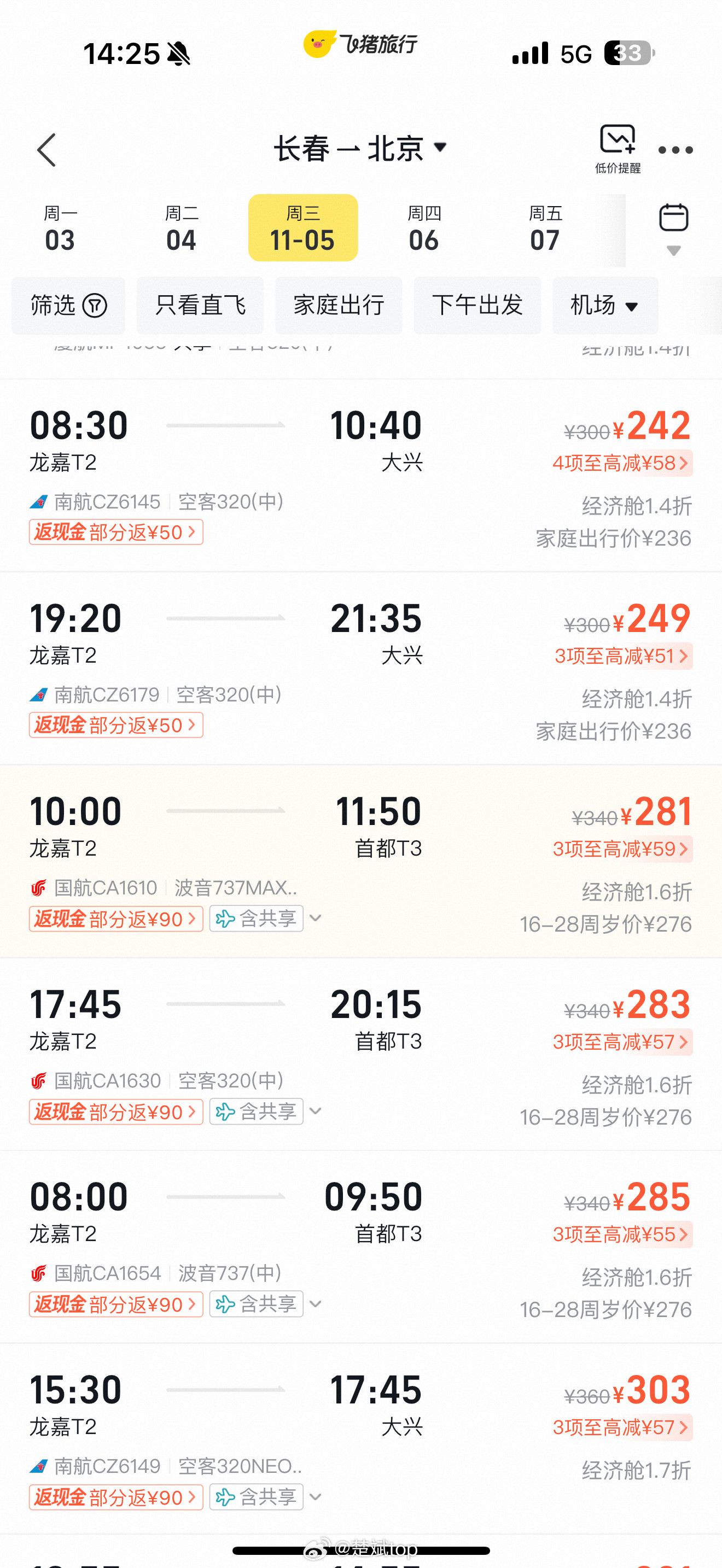Screen dimensions: 722x1568
Task: Click the 南航 logo on flight CZ6145
Action: point(38,501)
